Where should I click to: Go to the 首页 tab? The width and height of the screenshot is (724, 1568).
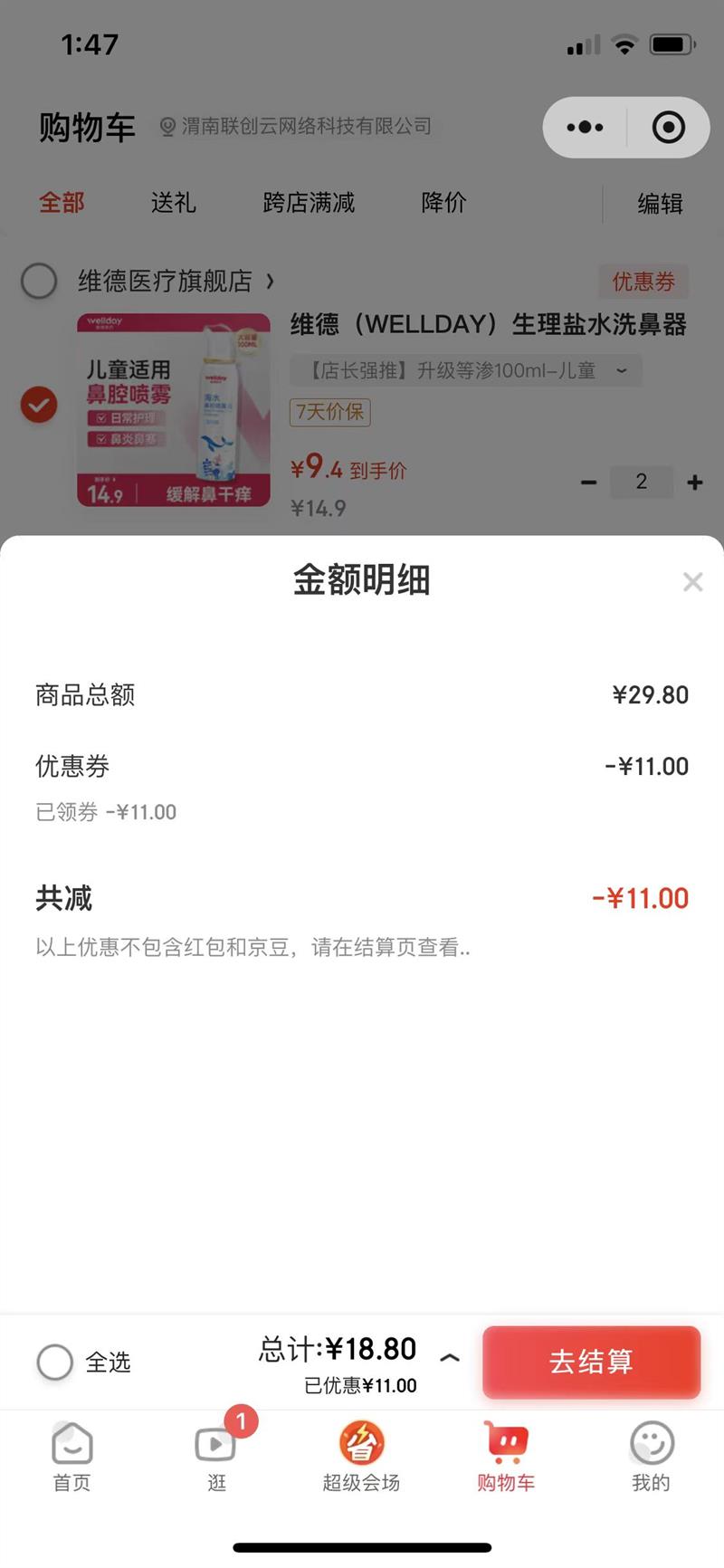point(72,1455)
